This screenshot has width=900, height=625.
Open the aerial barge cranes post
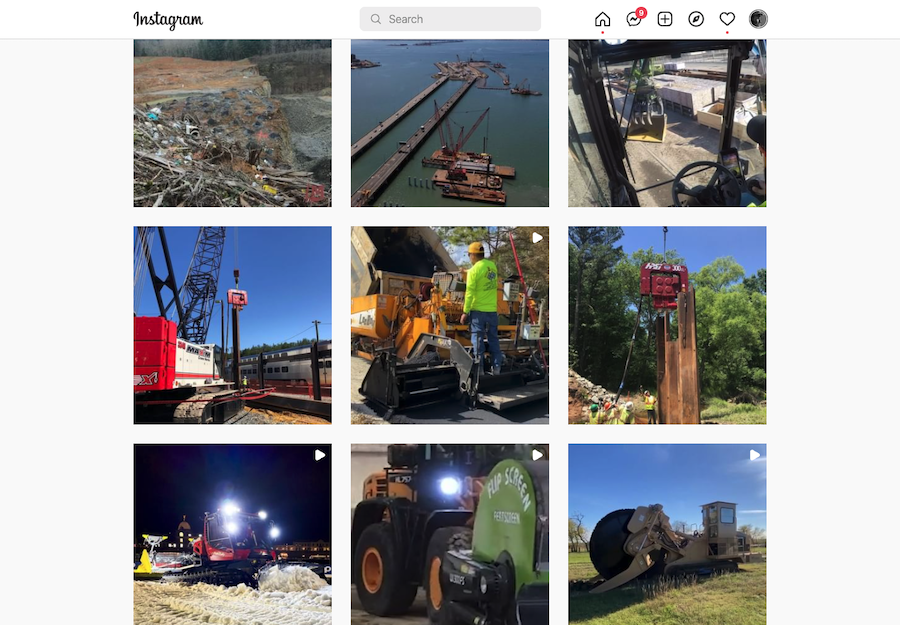[450, 123]
